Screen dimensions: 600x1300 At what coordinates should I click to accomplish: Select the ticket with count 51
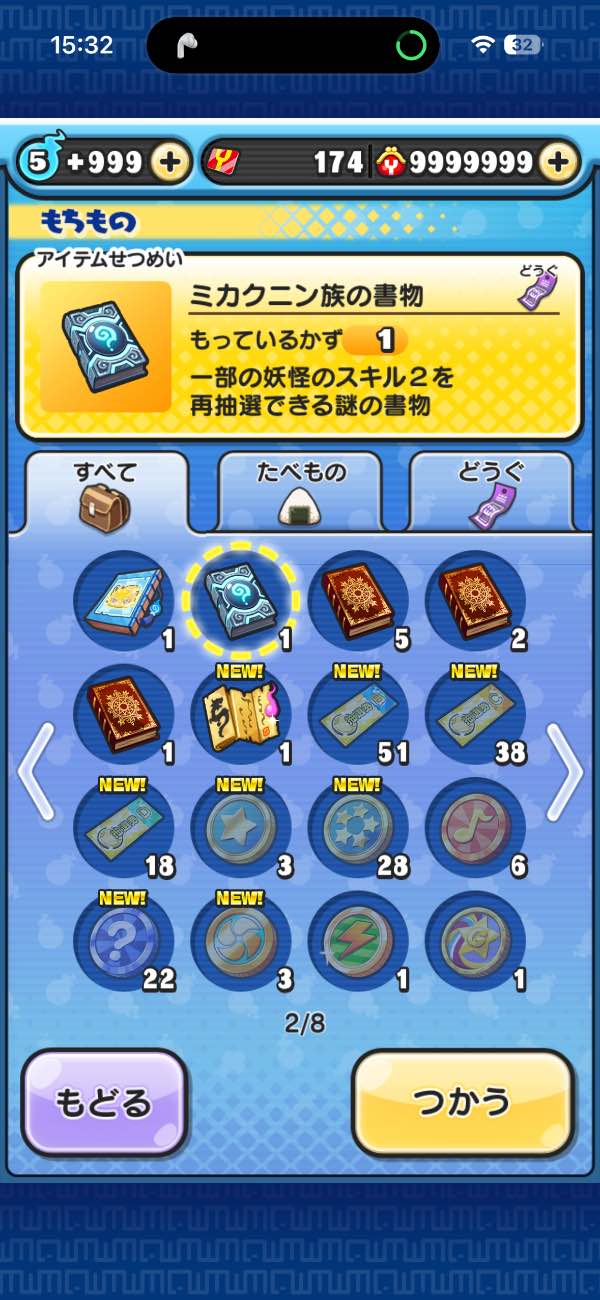(x=358, y=715)
